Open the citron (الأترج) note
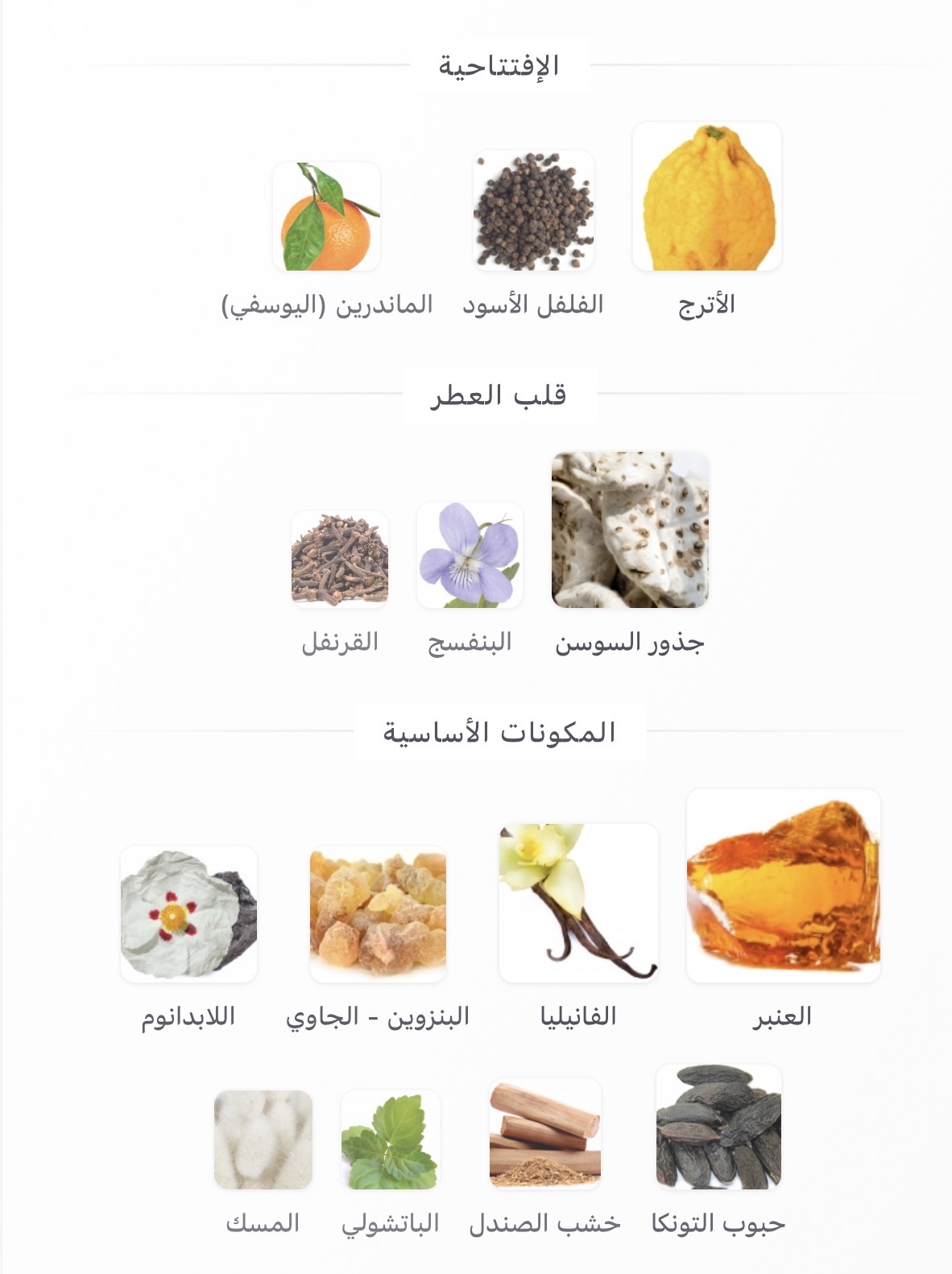952x1274 pixels. [707, 197]
